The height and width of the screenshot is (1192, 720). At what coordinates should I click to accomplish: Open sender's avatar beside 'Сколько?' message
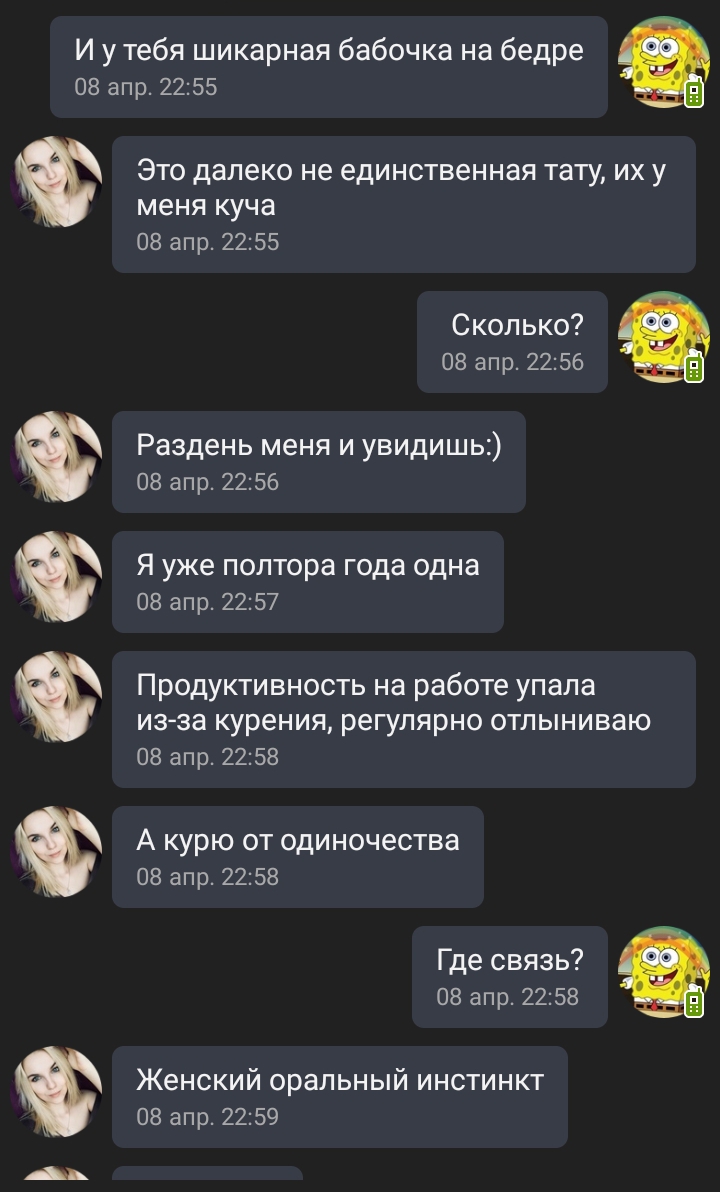(x=663, y=337)
